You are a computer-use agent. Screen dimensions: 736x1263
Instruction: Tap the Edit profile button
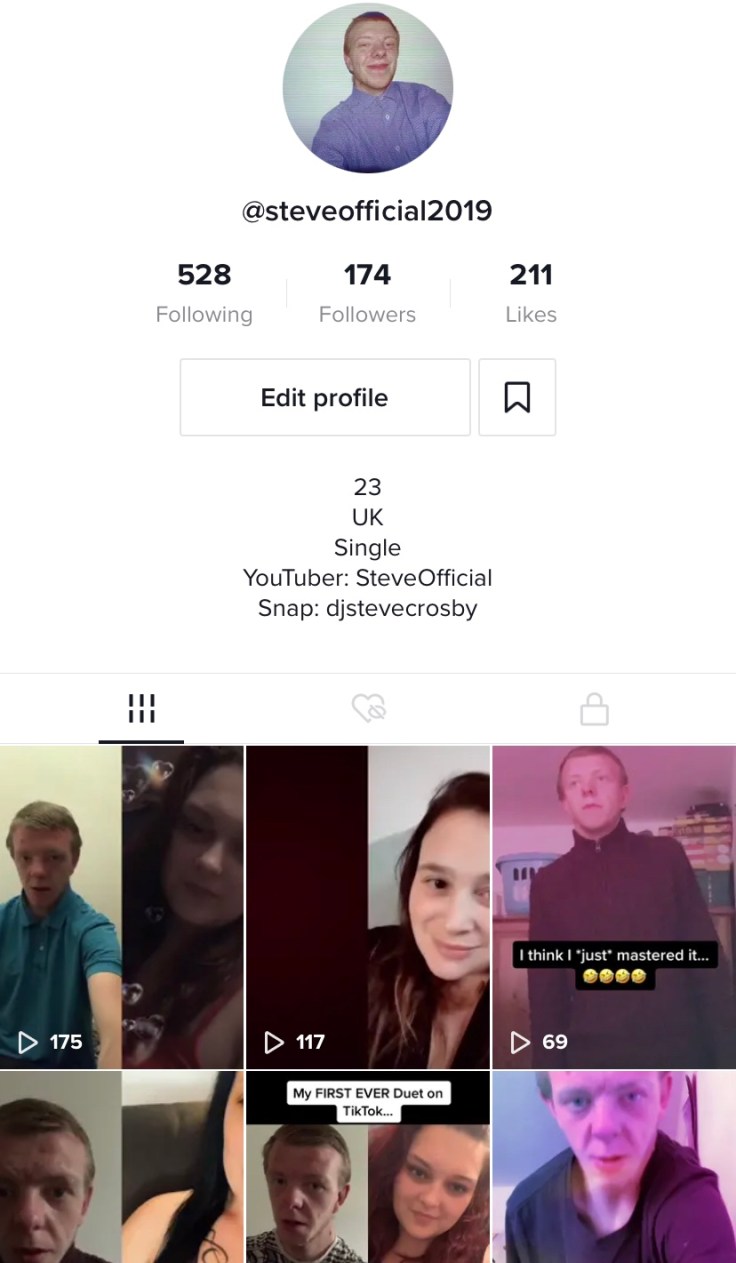324,398
